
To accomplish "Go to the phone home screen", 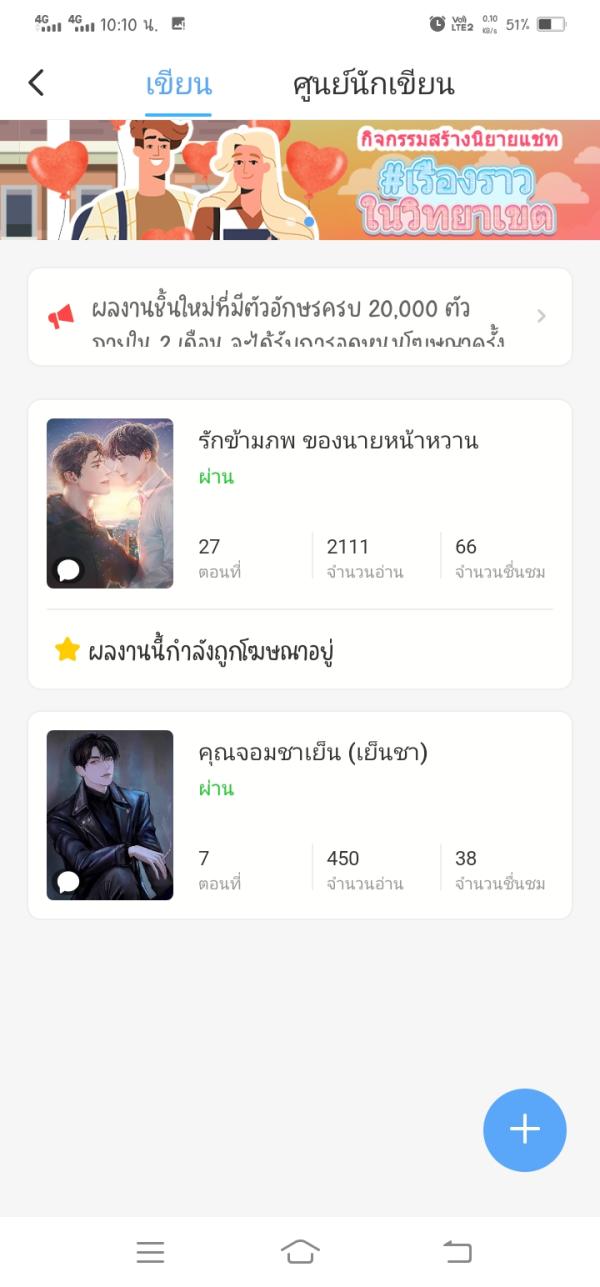I will [300, 1251].
